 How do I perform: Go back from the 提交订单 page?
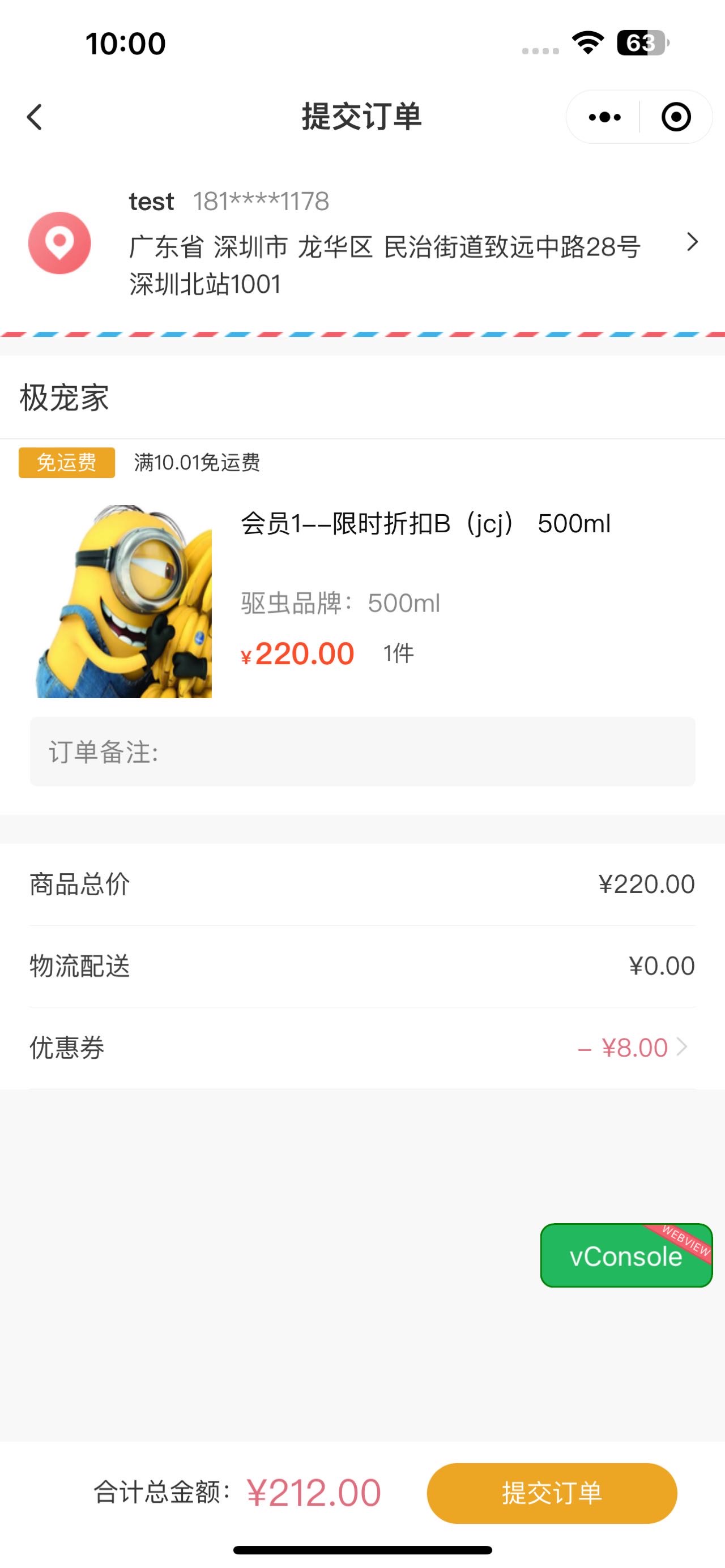pyautogui.click(x=35, y=117)
